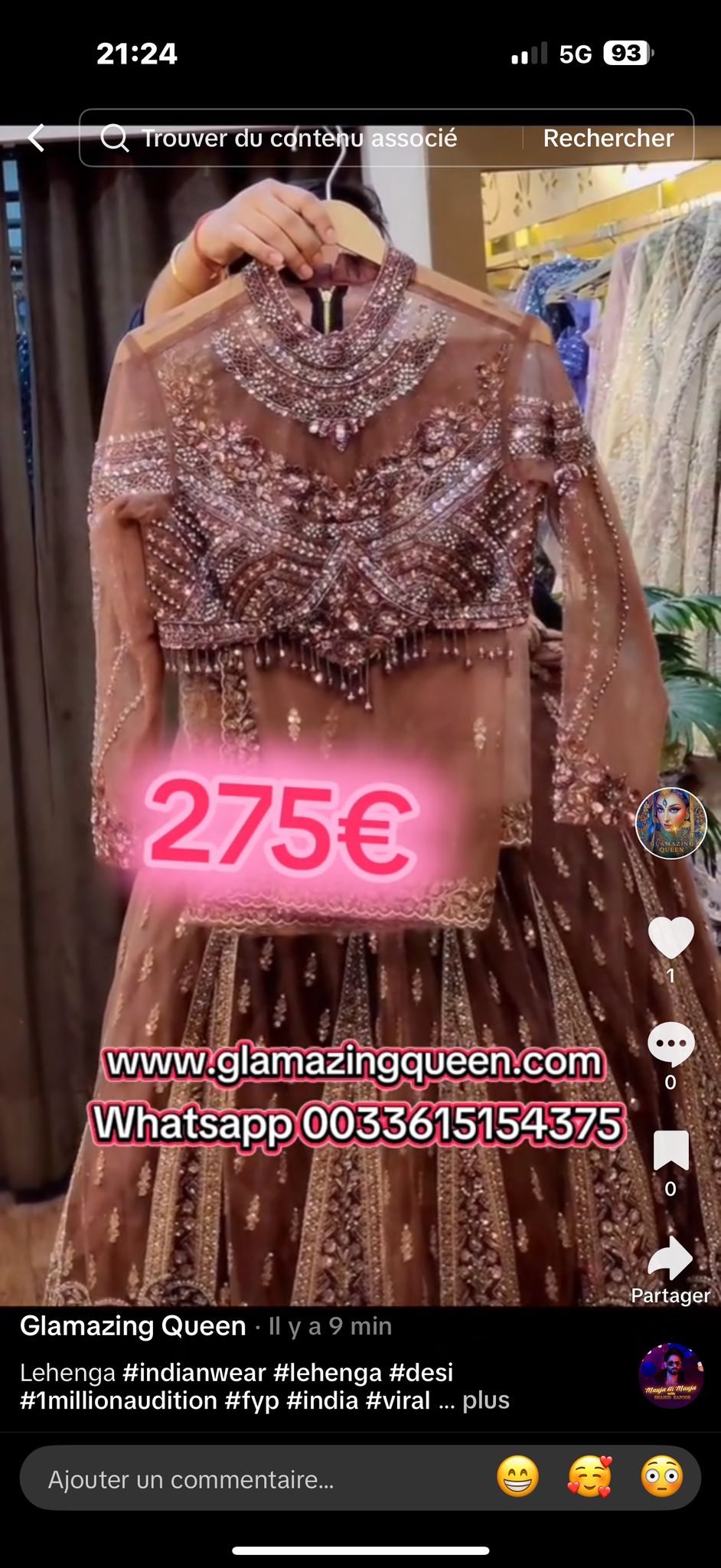The height and width of the screenshot is (1568, 721).
Task: Open the #1millionaudition hashtag
Action: tap(119, 1400)
